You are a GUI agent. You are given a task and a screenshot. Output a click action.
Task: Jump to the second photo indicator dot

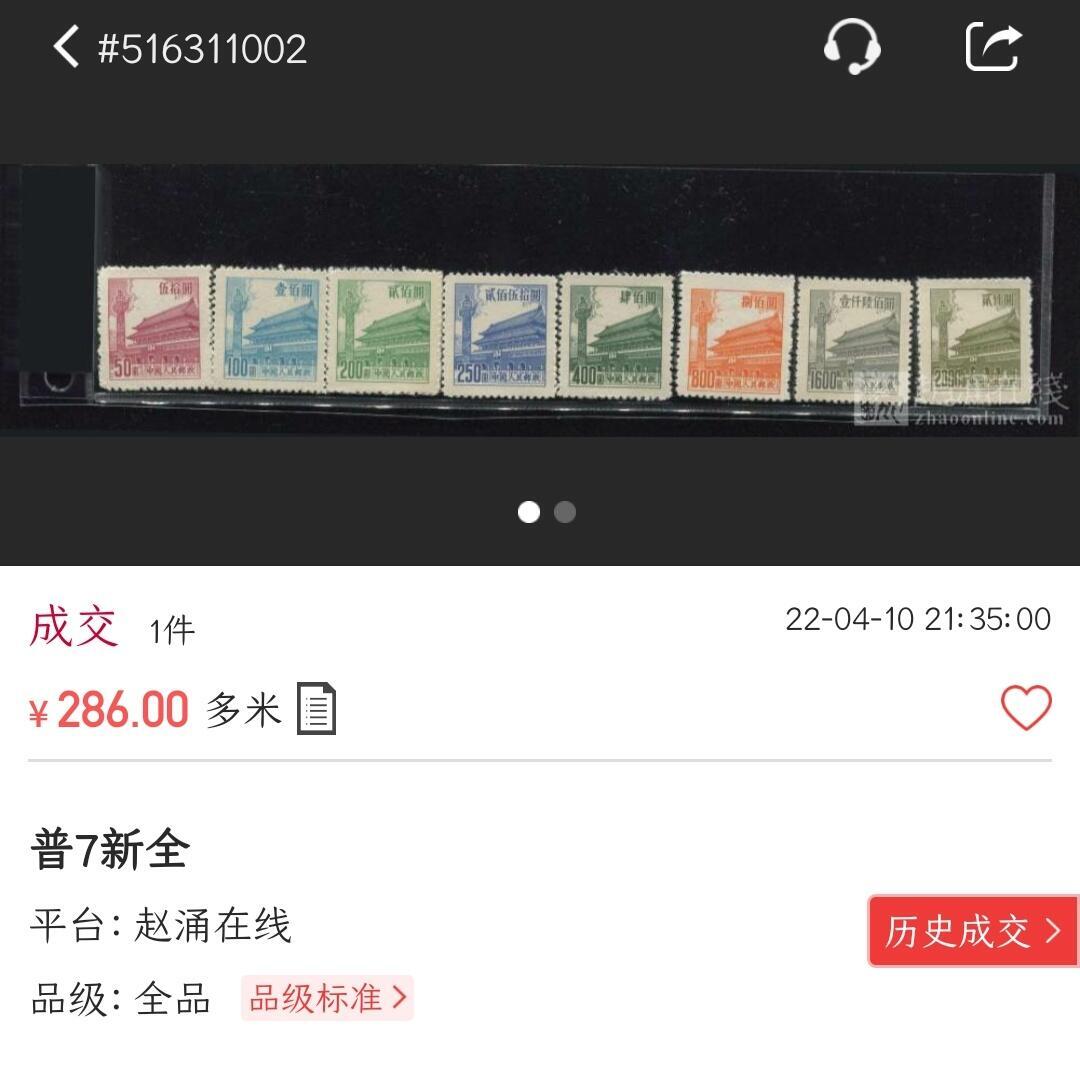click(x=565, y=512)
